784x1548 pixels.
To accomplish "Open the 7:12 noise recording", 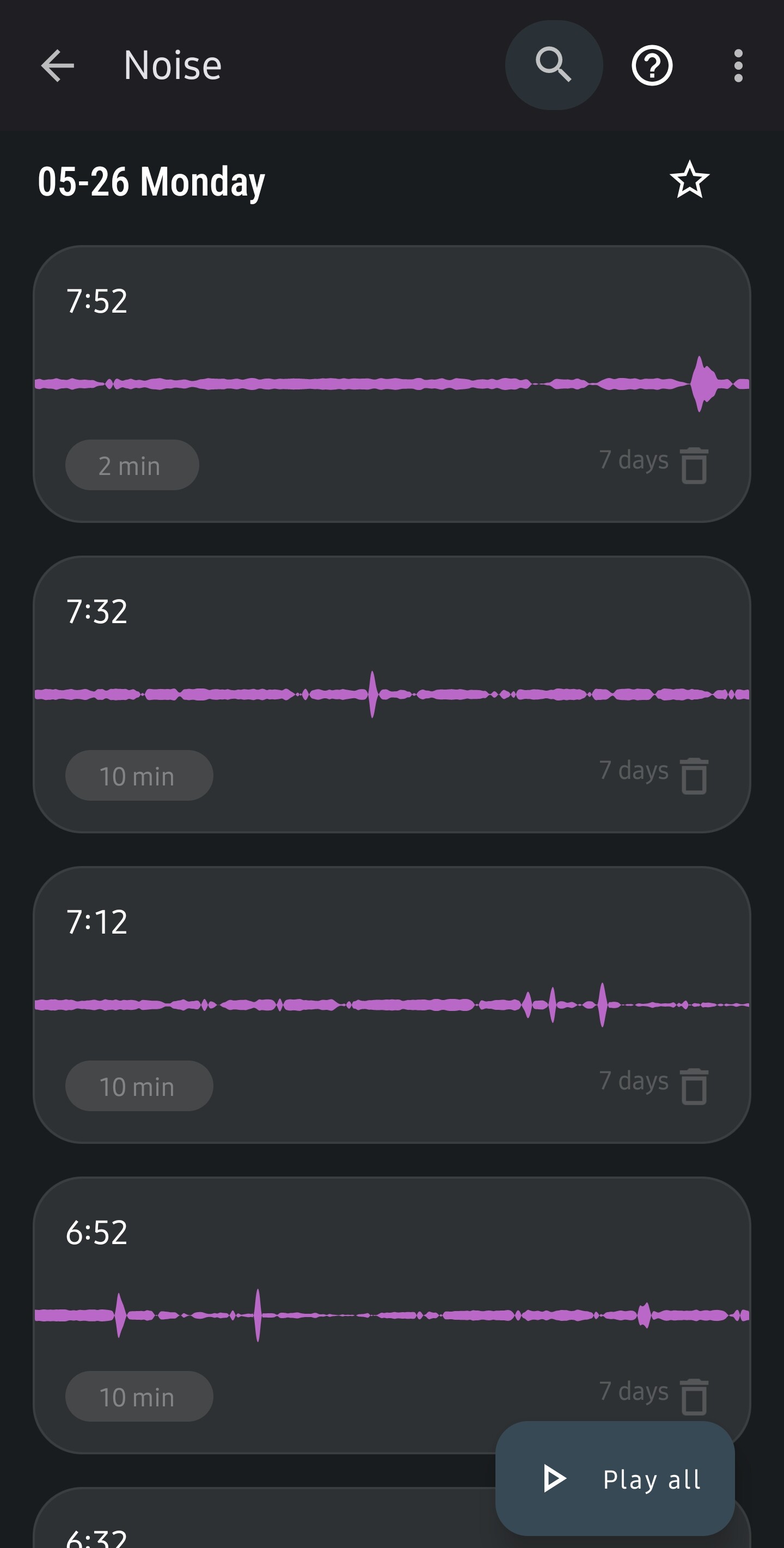I will tap(391, 1004).
